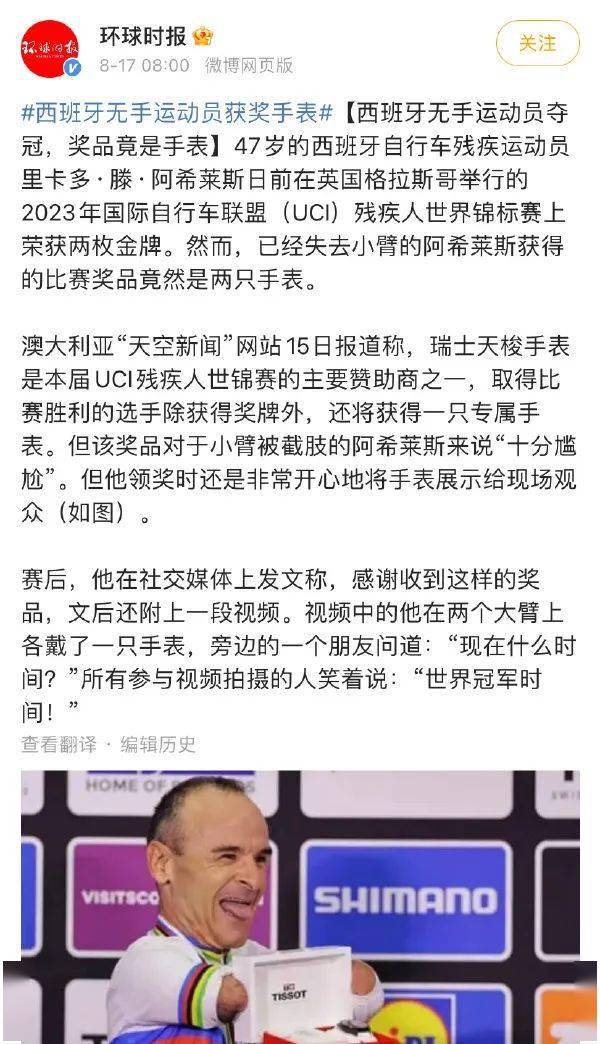This screenshot has width=600, height=1044.
Task: Tap 查看翻译 to translate post
Action: pos(59,744)
